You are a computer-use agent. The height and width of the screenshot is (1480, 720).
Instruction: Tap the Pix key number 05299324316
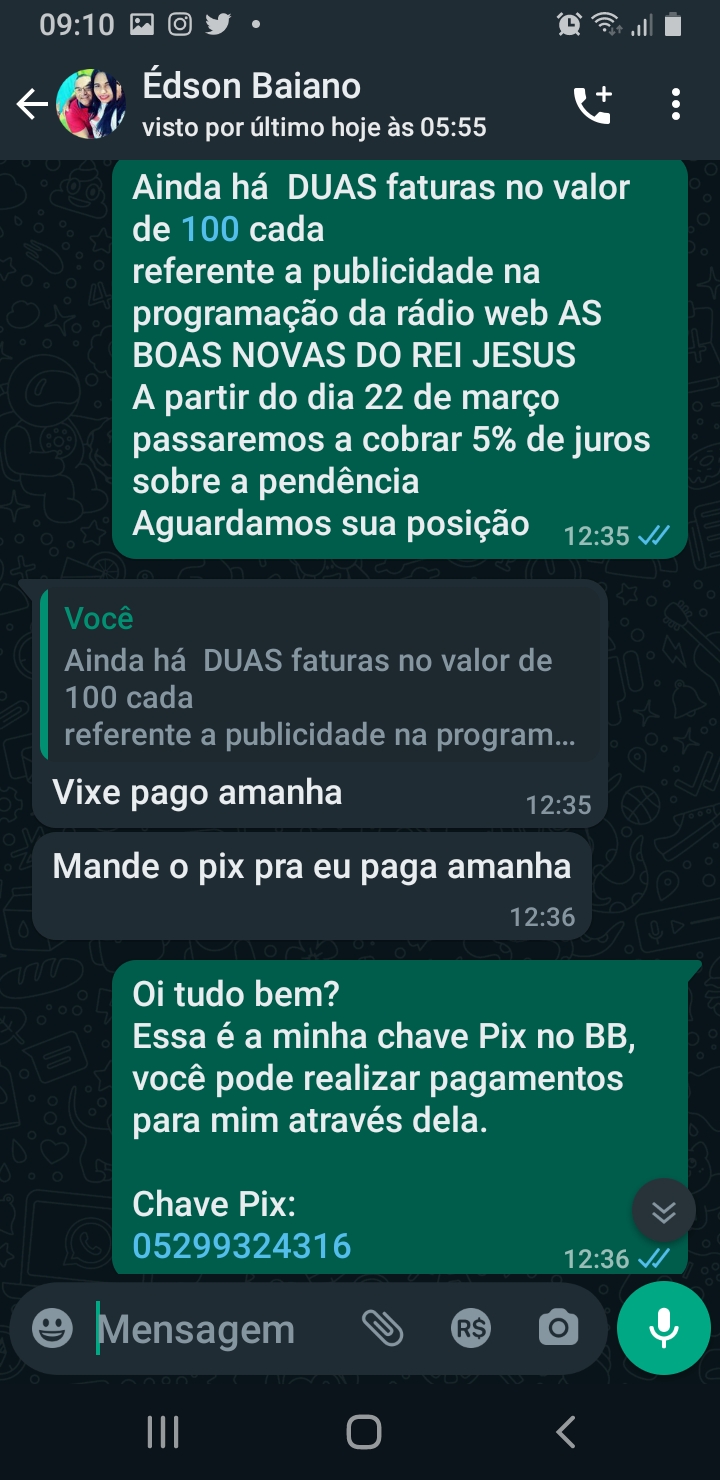(x=242, y=1246)
